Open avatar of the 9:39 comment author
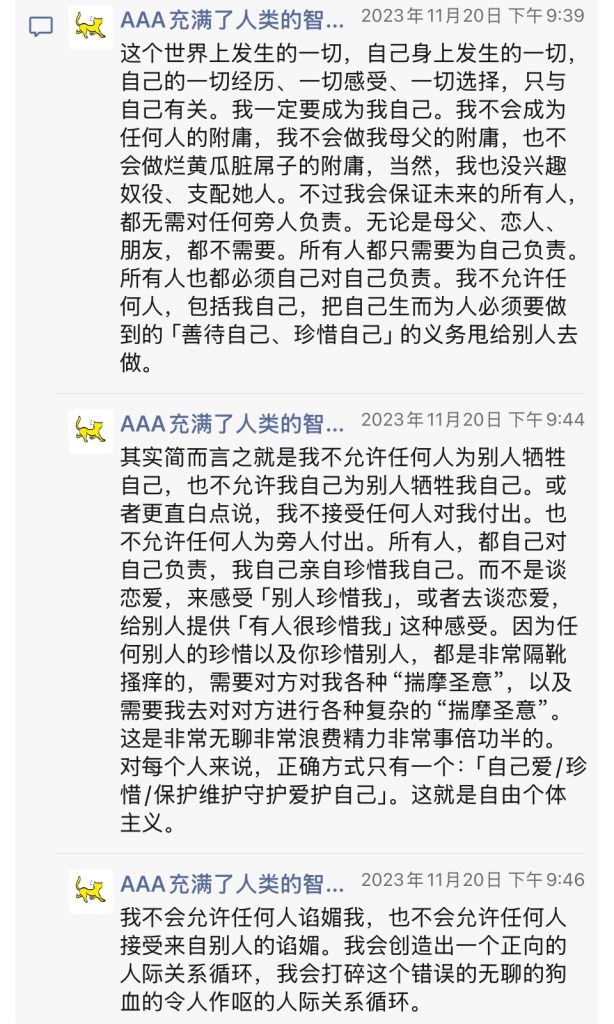614x1024 pixels. [x=90, y=27]
